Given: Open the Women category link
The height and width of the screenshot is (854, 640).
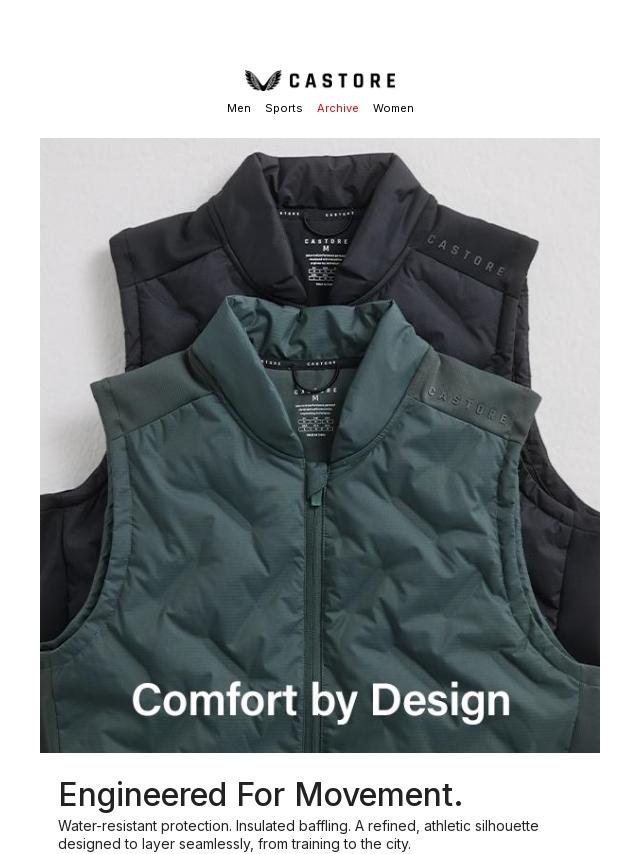Looking at the screenshot, I should (393, 108).
